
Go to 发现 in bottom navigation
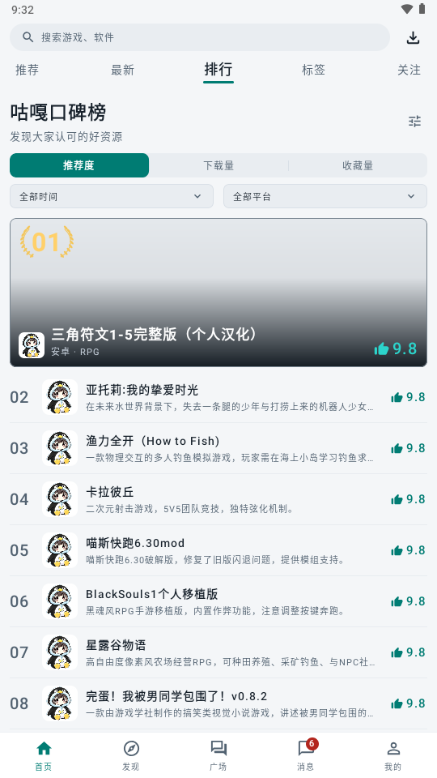pyautogui.click(x=131, y=755)
